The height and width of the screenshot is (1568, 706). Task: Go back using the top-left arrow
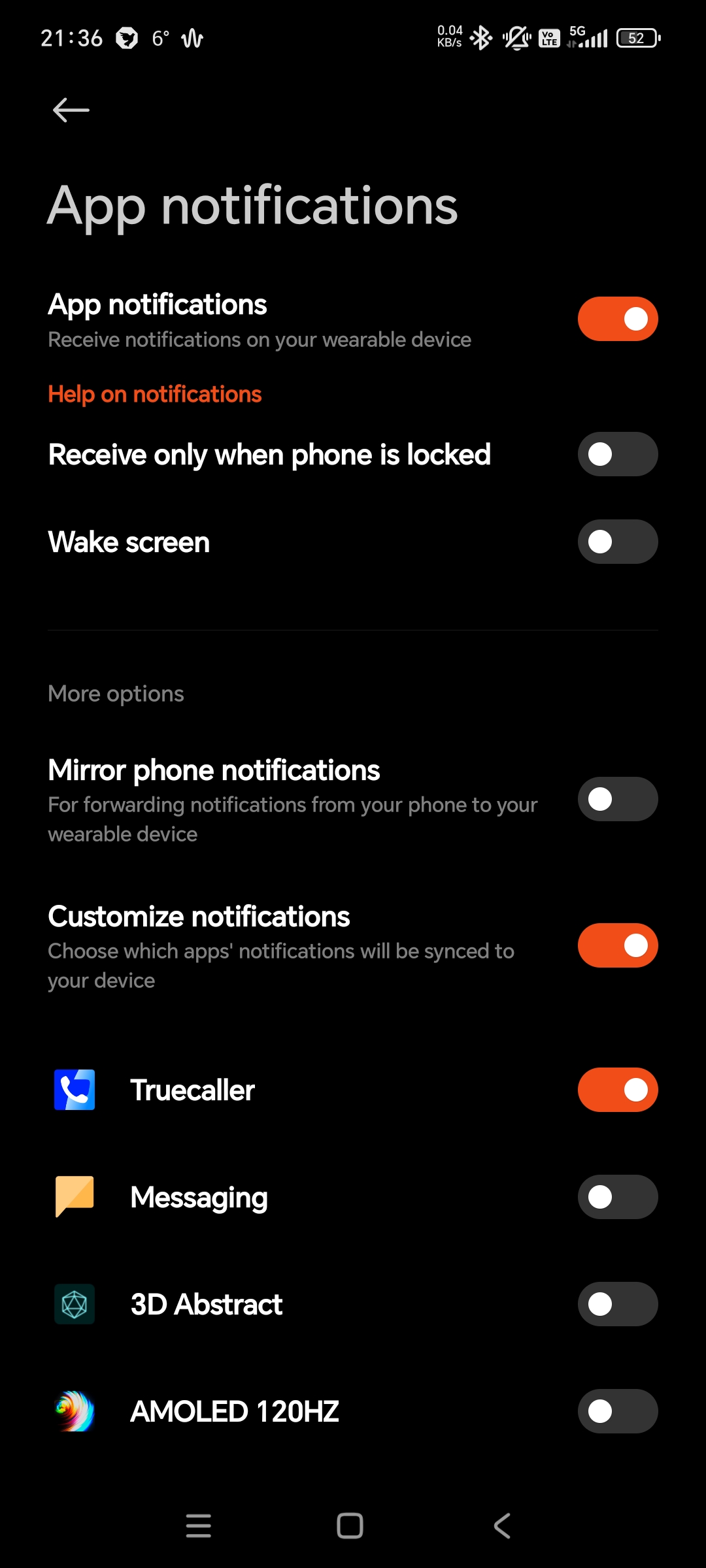(71, 110)
